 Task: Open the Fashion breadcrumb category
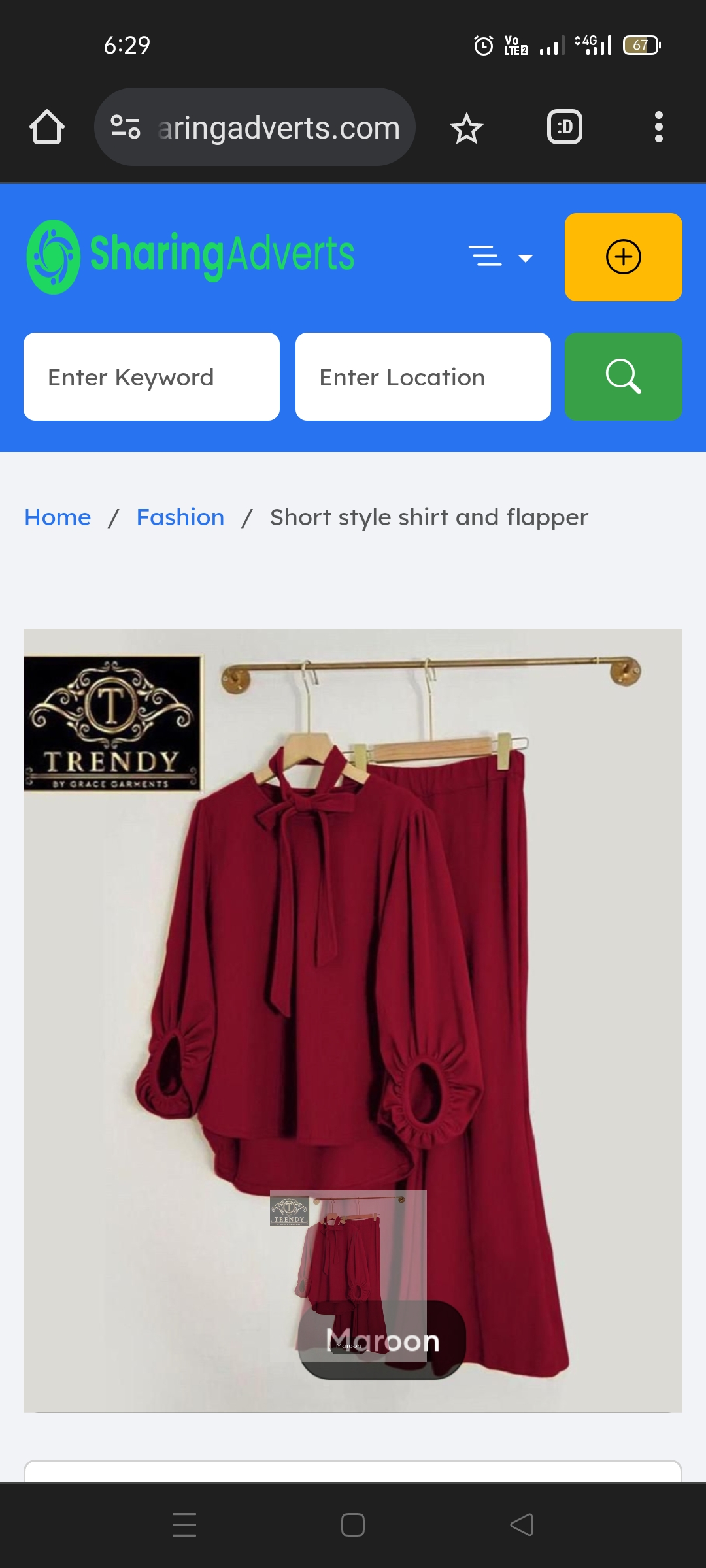180,517
